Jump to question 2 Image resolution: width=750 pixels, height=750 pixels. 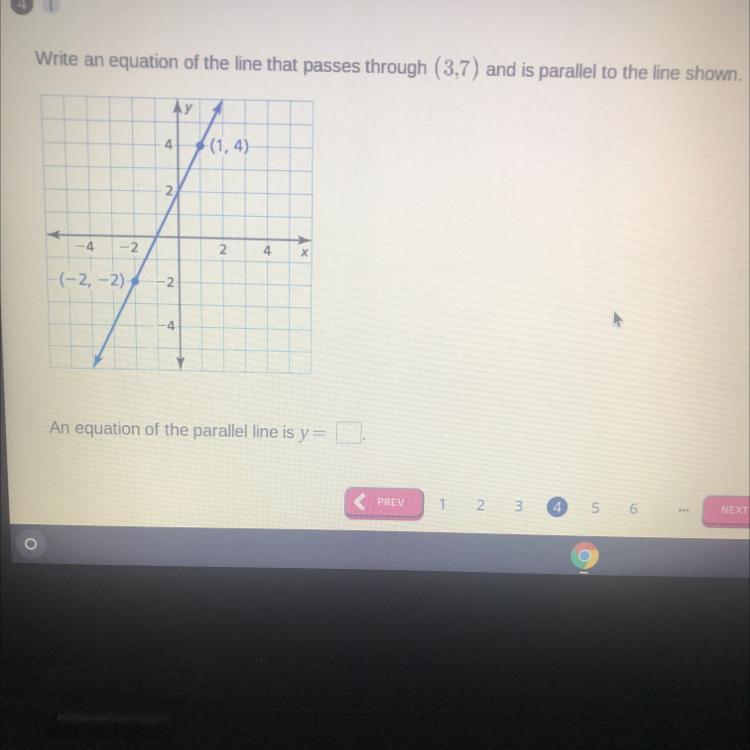[480, 505]
